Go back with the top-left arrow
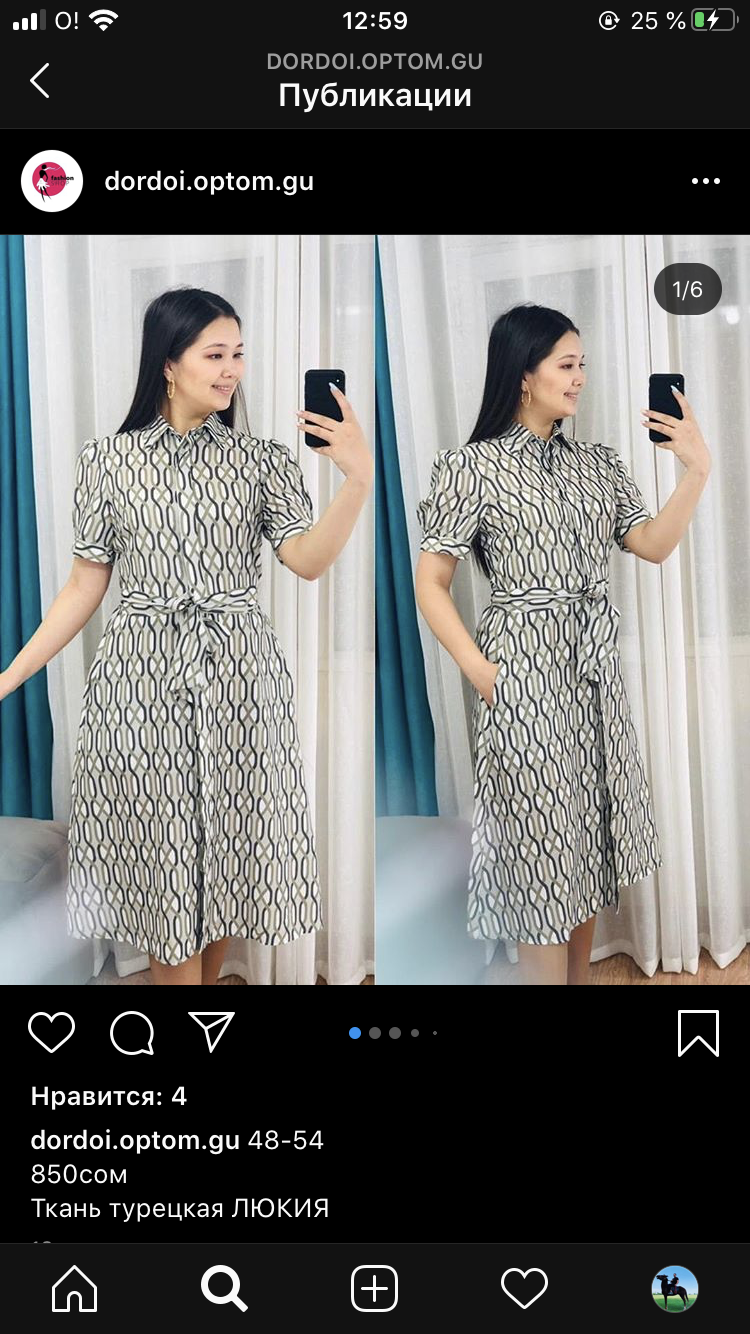Image resolution: width=750 pixels, height=1334 pixels. [x=40, y=81]
